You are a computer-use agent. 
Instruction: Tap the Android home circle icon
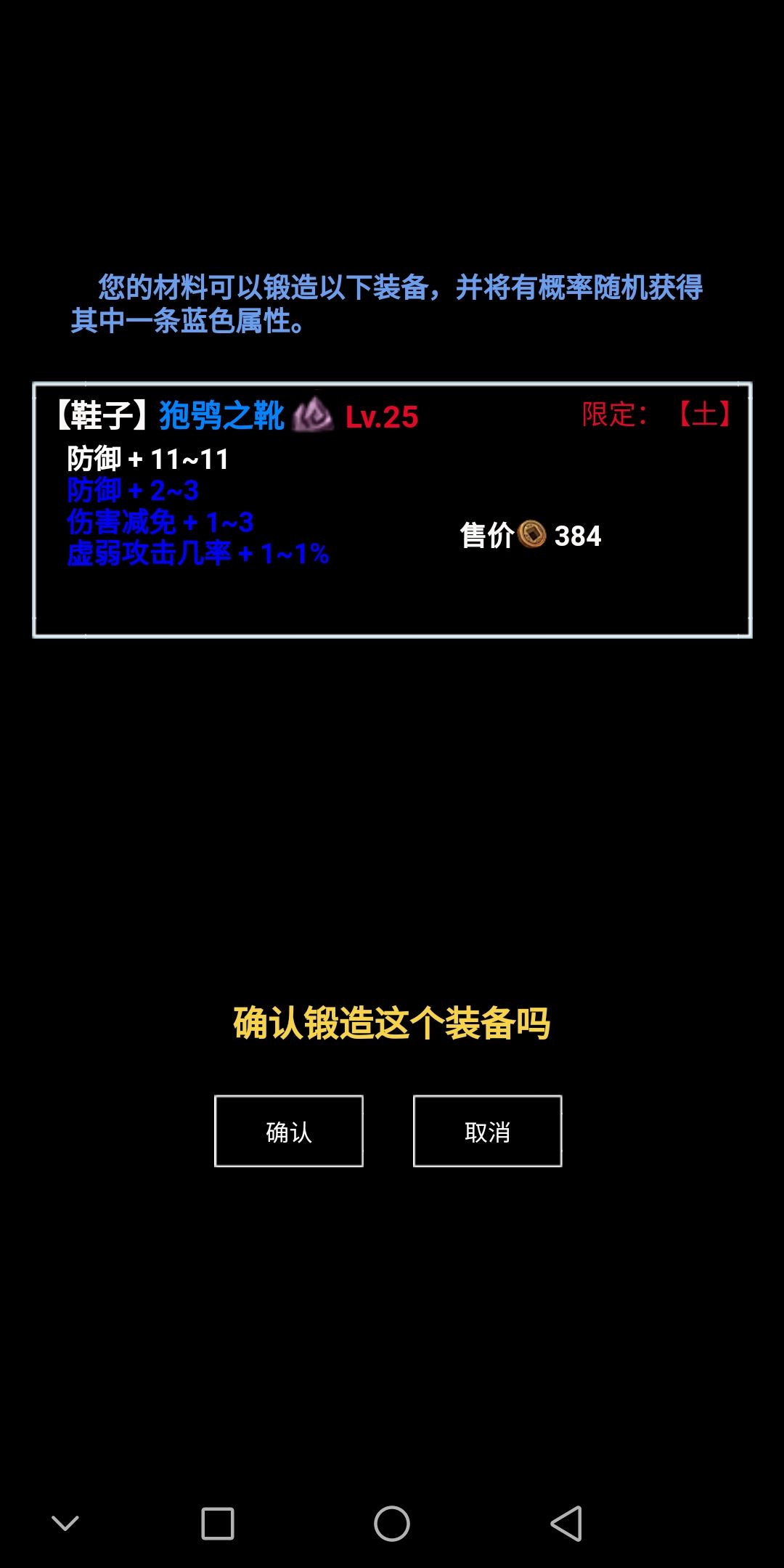[391, 1522]
